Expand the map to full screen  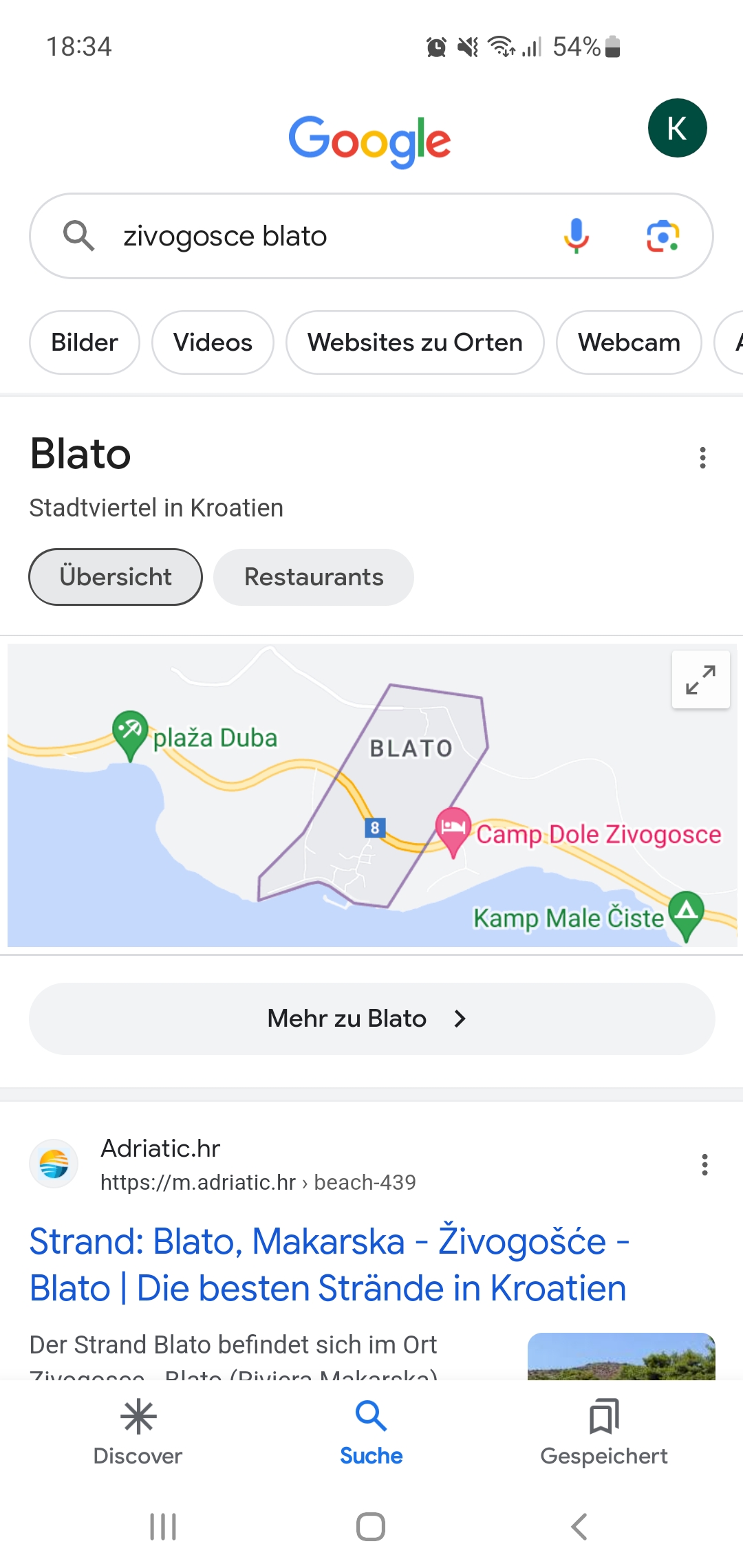tap(700, 679)
